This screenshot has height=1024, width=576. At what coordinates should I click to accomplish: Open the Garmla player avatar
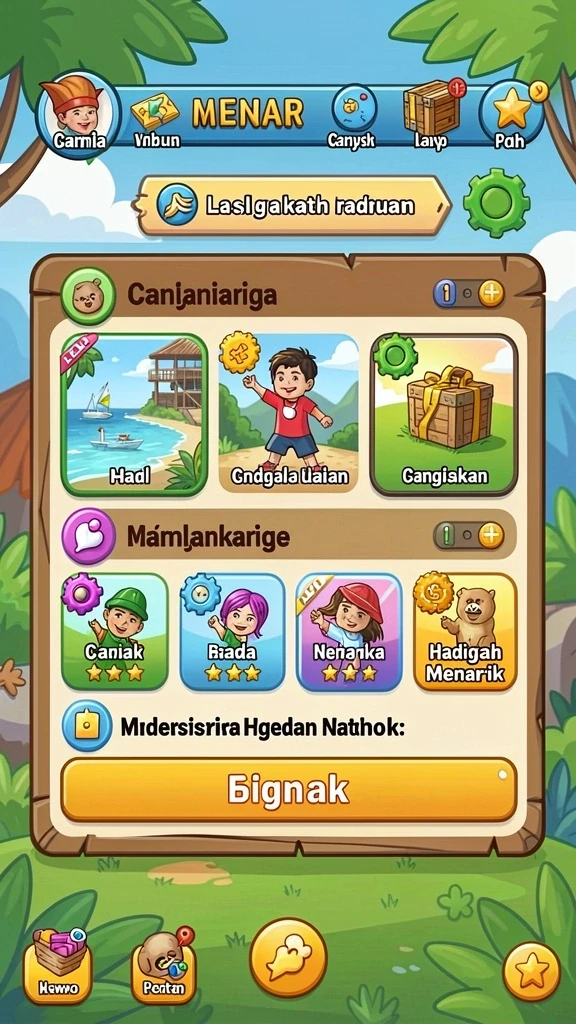click(78, 115)
